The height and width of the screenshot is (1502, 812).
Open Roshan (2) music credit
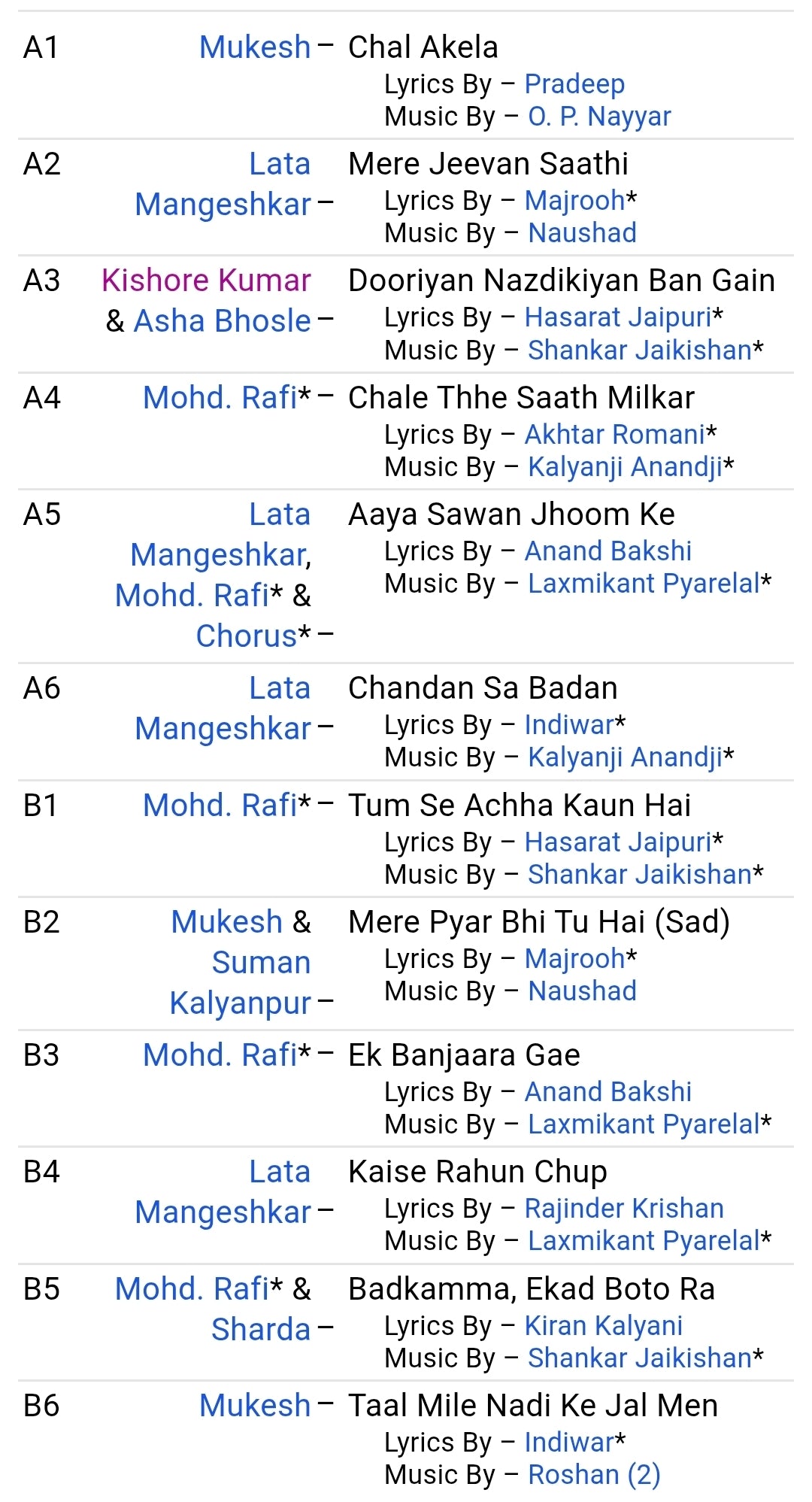(594, 1475)
